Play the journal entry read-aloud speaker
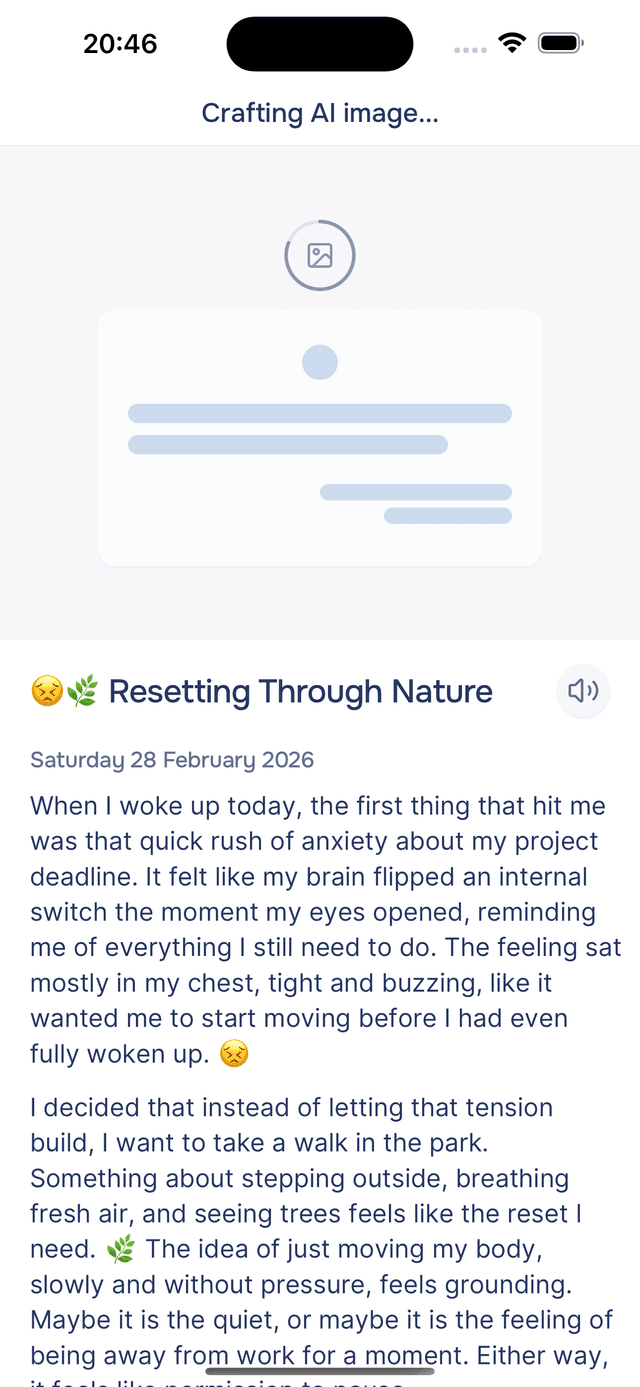 coord(583,691)
